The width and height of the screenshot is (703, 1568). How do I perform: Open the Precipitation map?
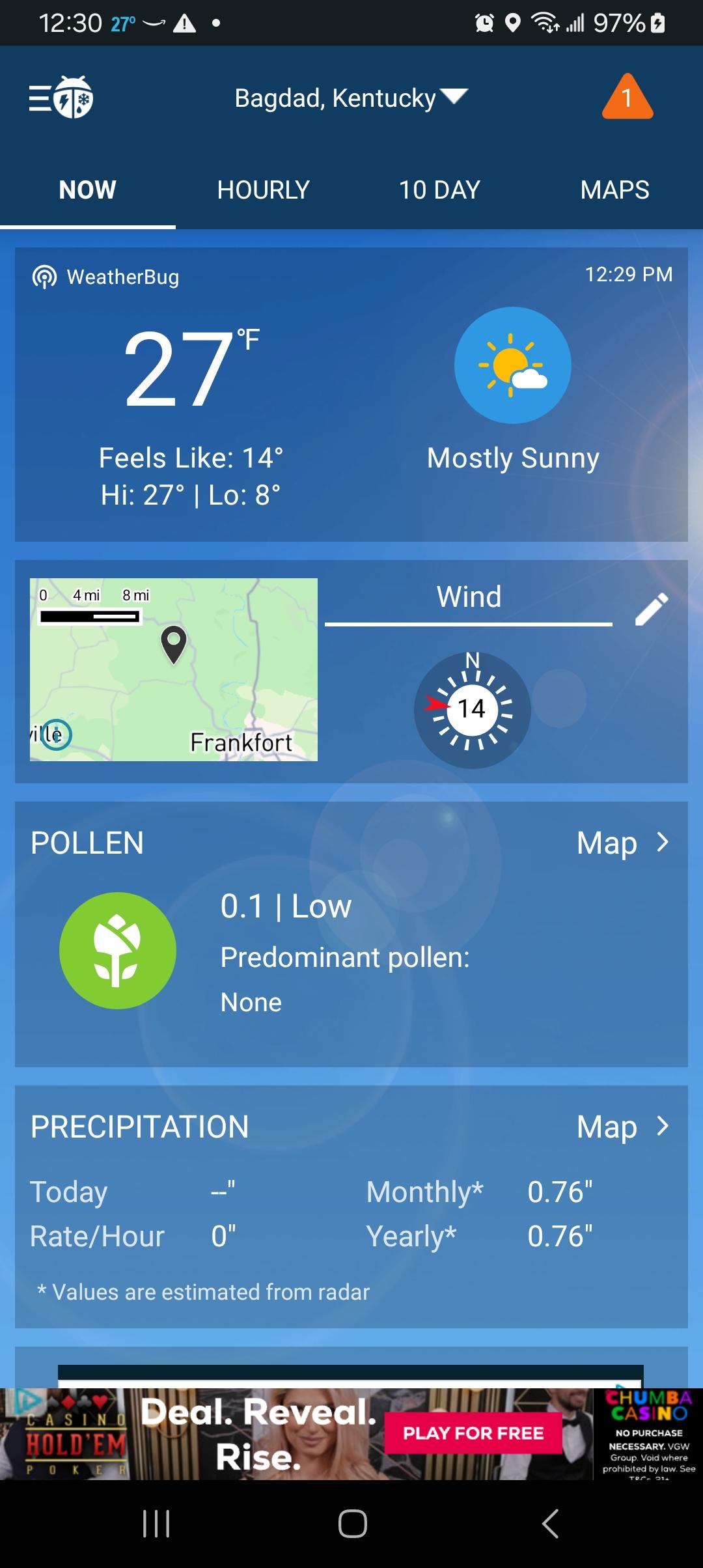click(x=622, y=1127)
